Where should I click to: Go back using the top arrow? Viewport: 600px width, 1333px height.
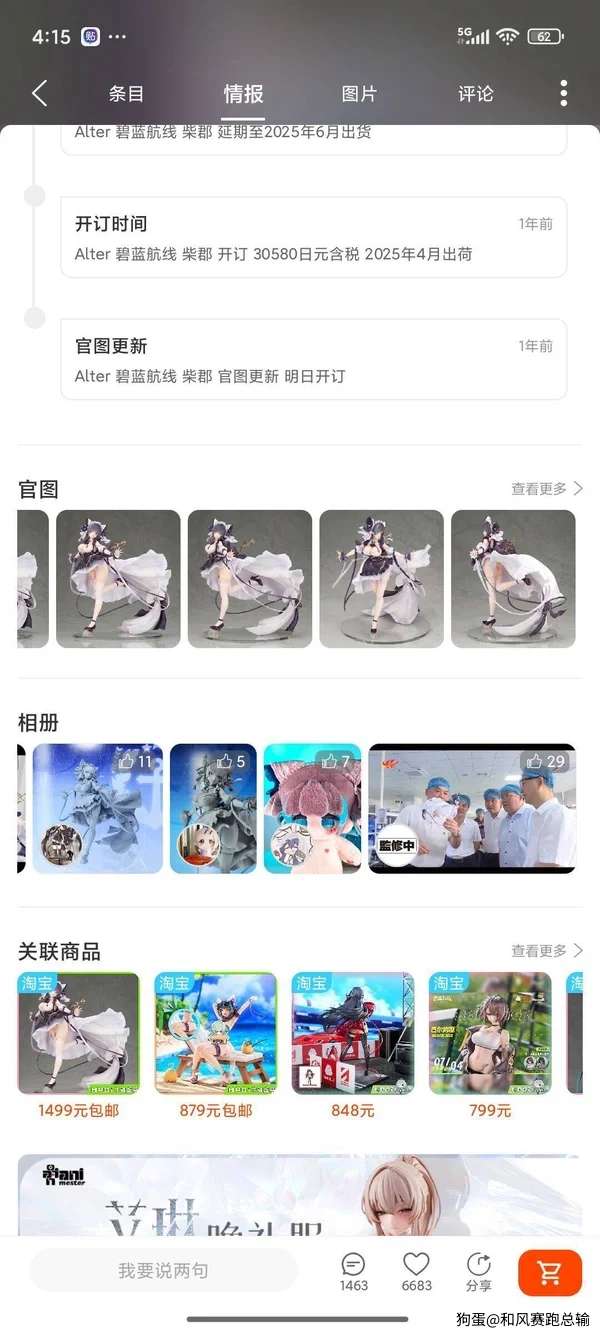(x=40, y=94)
